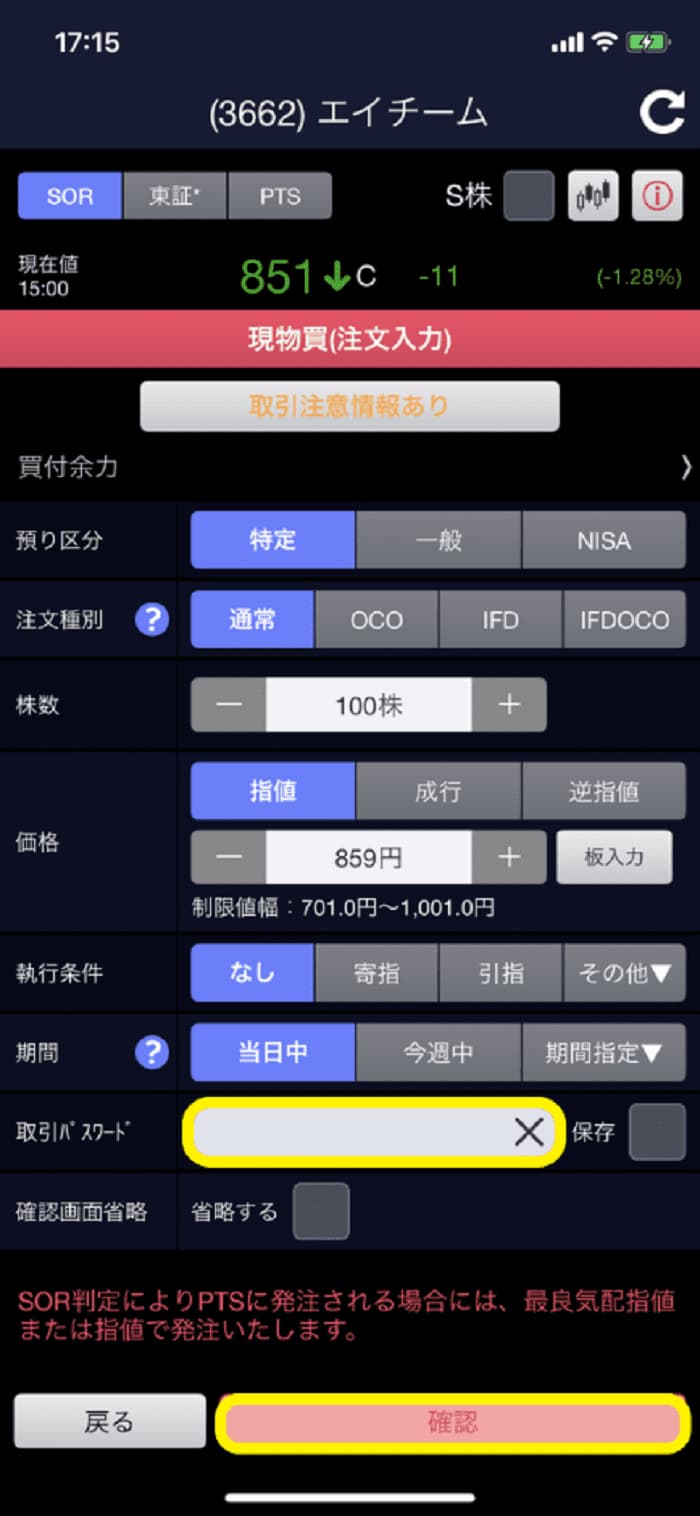This screenshot has height=1516, width=700.
Task: Tap the 確認 confirm button
Action: (x=453, y=1423)
